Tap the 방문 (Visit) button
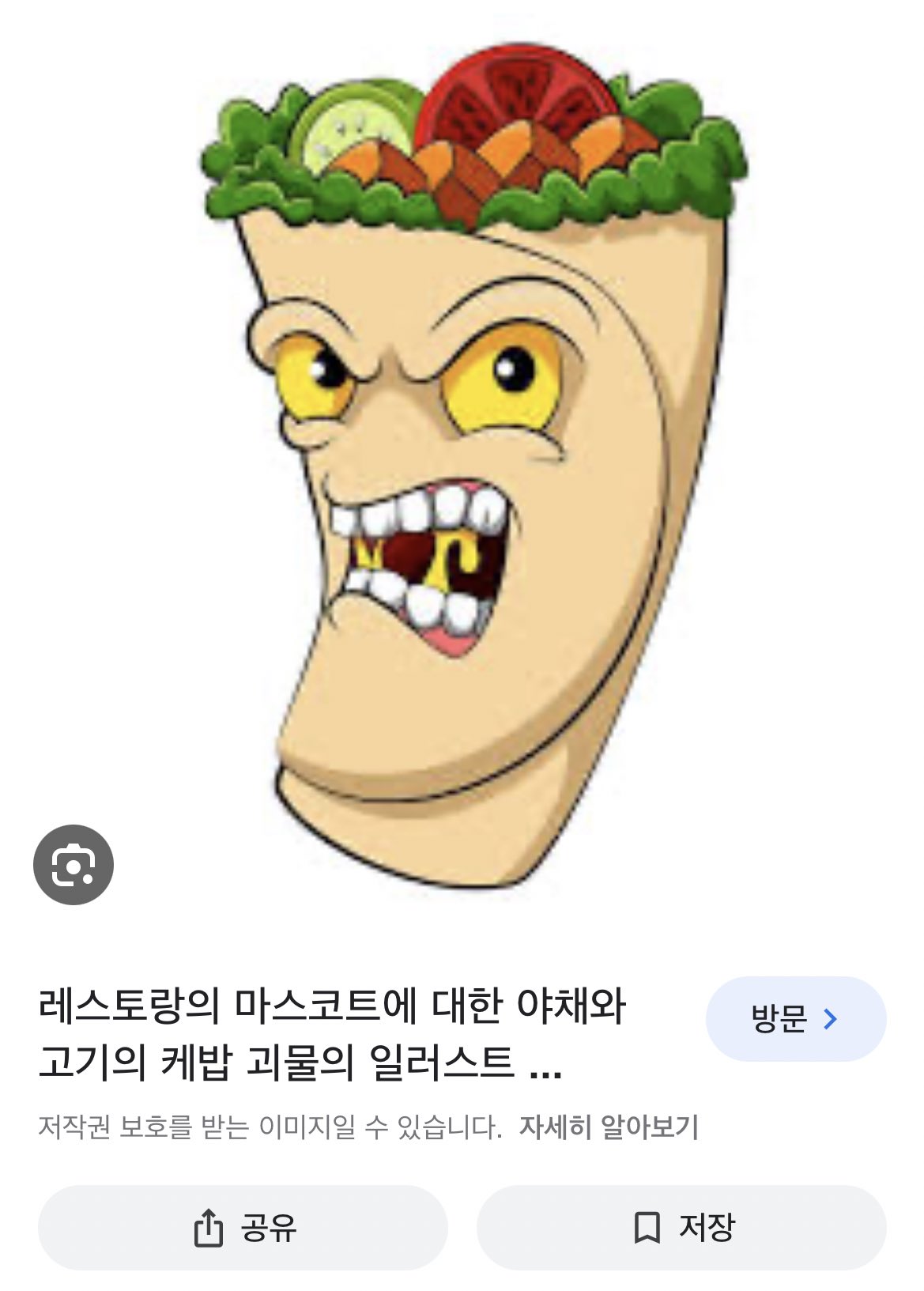The image size is (924, 1291). [x=795, y=1019]
